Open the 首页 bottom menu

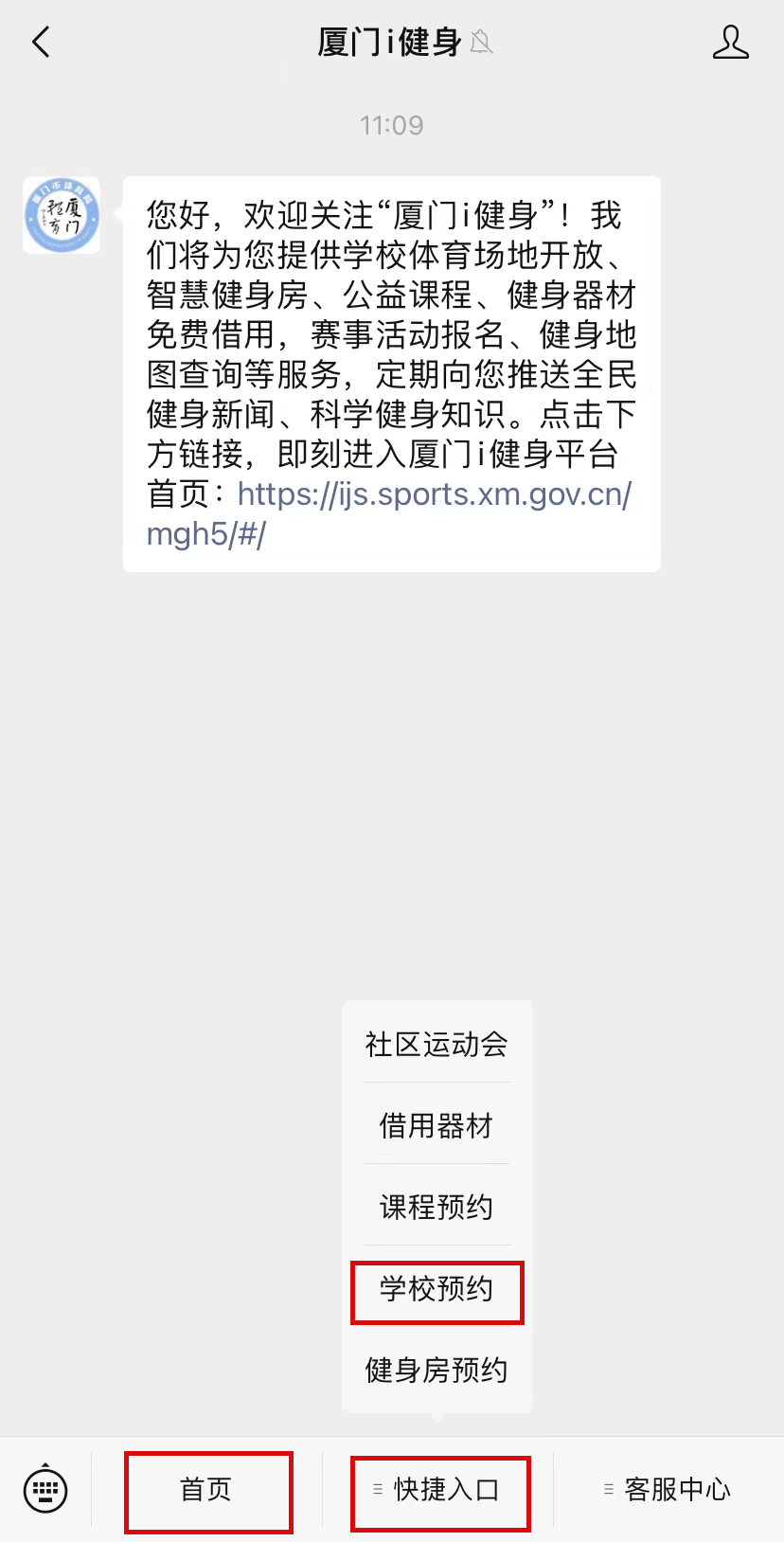(x=206, y=1490)
